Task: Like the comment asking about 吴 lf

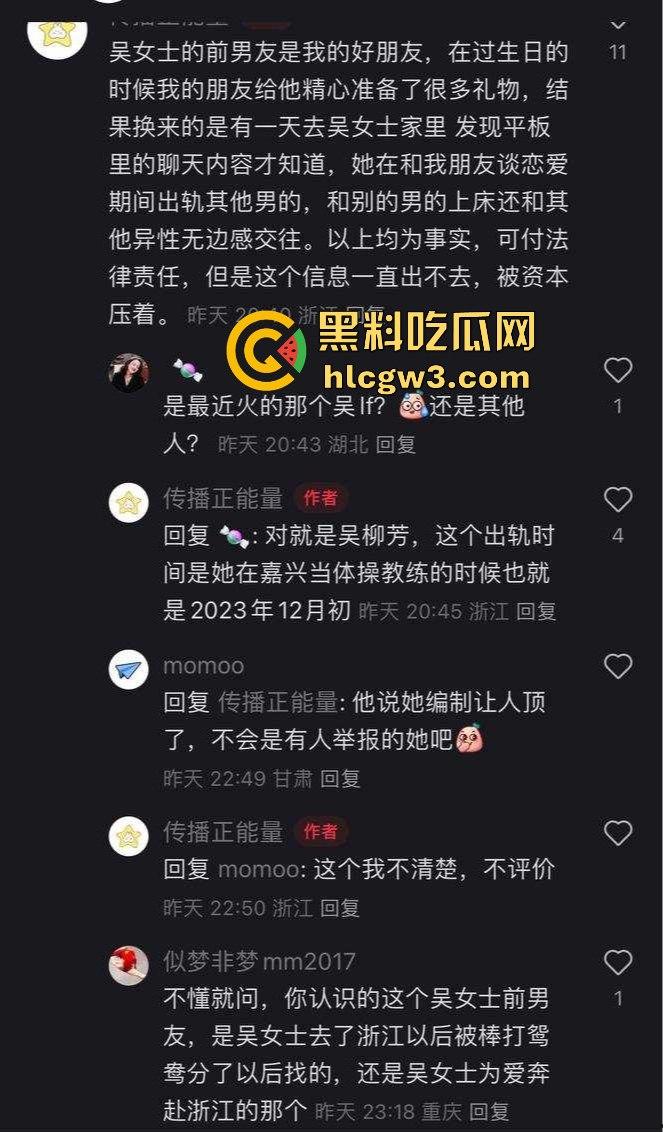Action: (x=618, y=371)
